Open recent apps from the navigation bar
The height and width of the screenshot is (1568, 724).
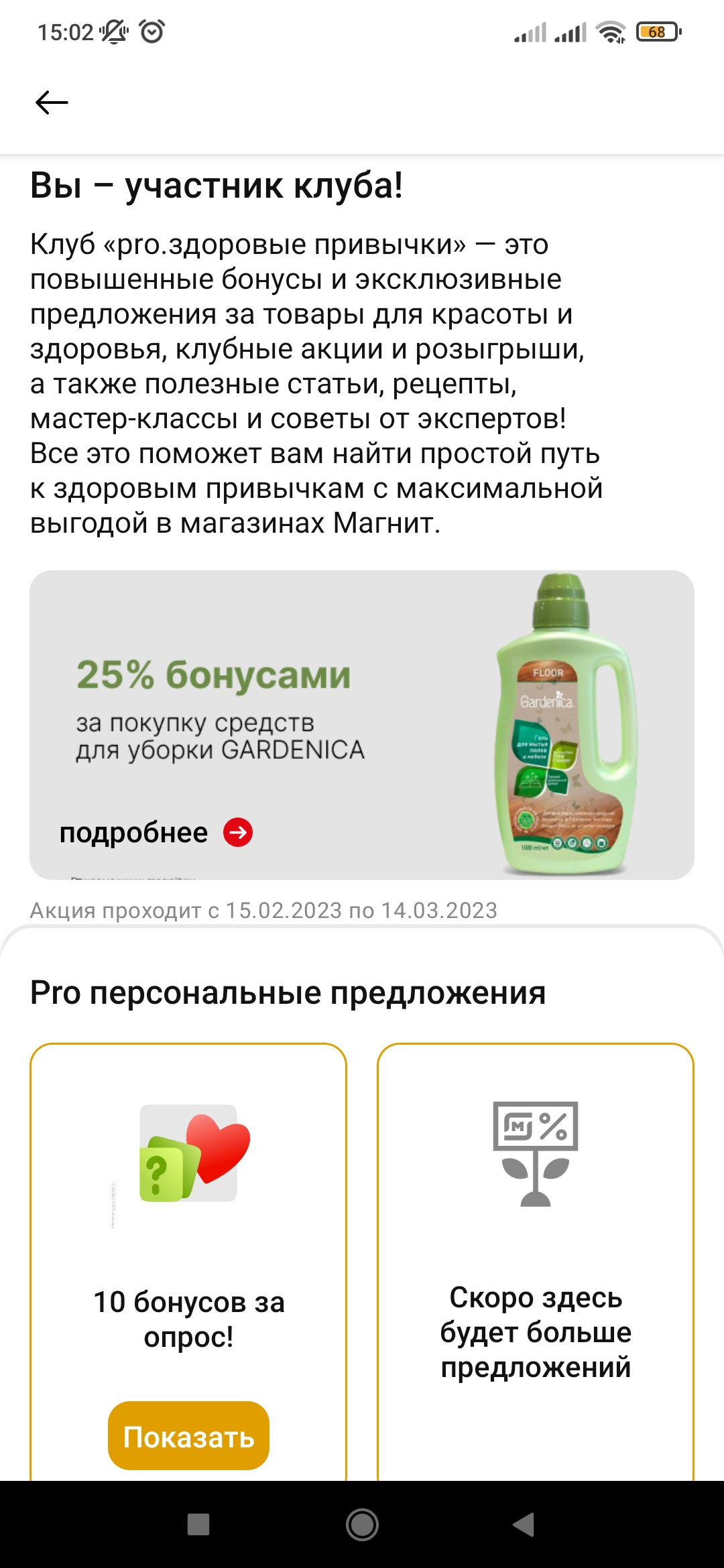pos(198,1524)
